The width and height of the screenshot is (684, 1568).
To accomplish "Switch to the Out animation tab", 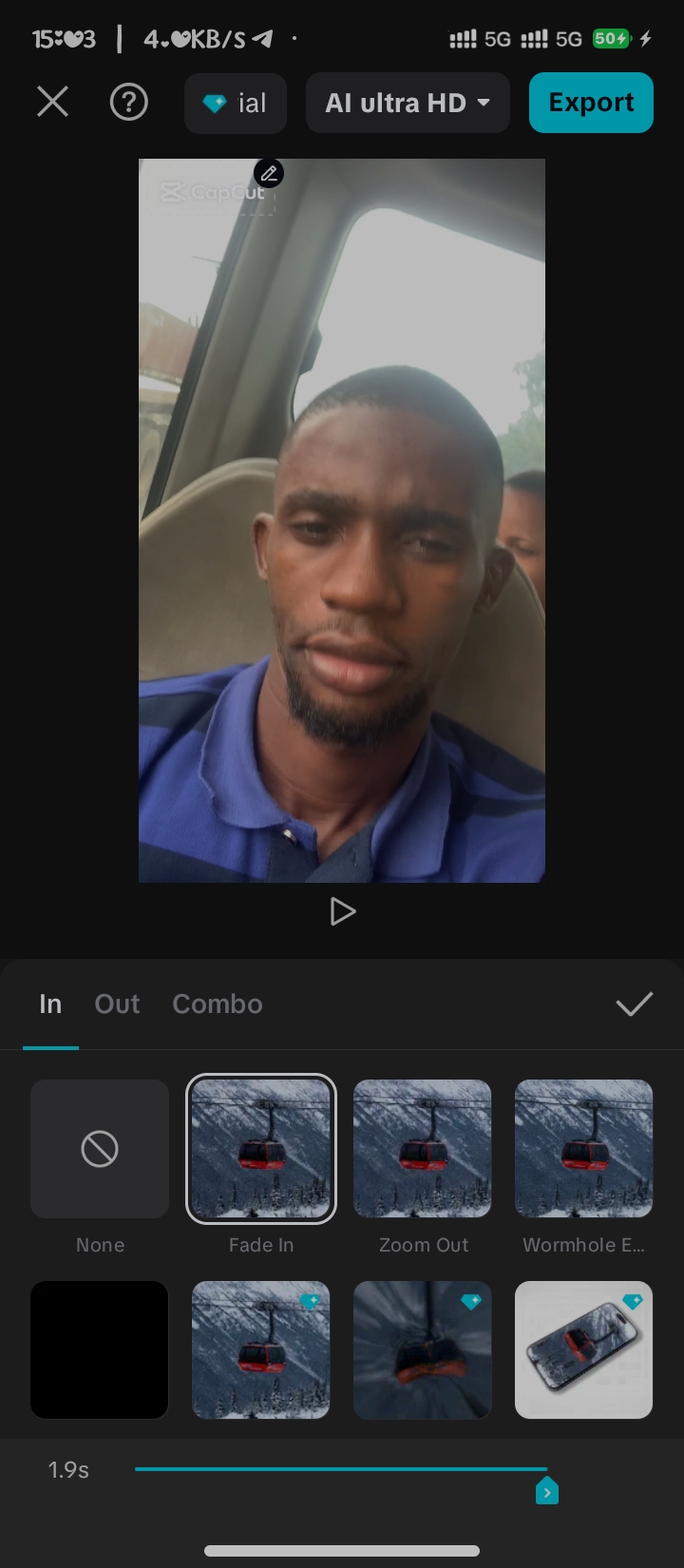I will tap(117, 1004).
